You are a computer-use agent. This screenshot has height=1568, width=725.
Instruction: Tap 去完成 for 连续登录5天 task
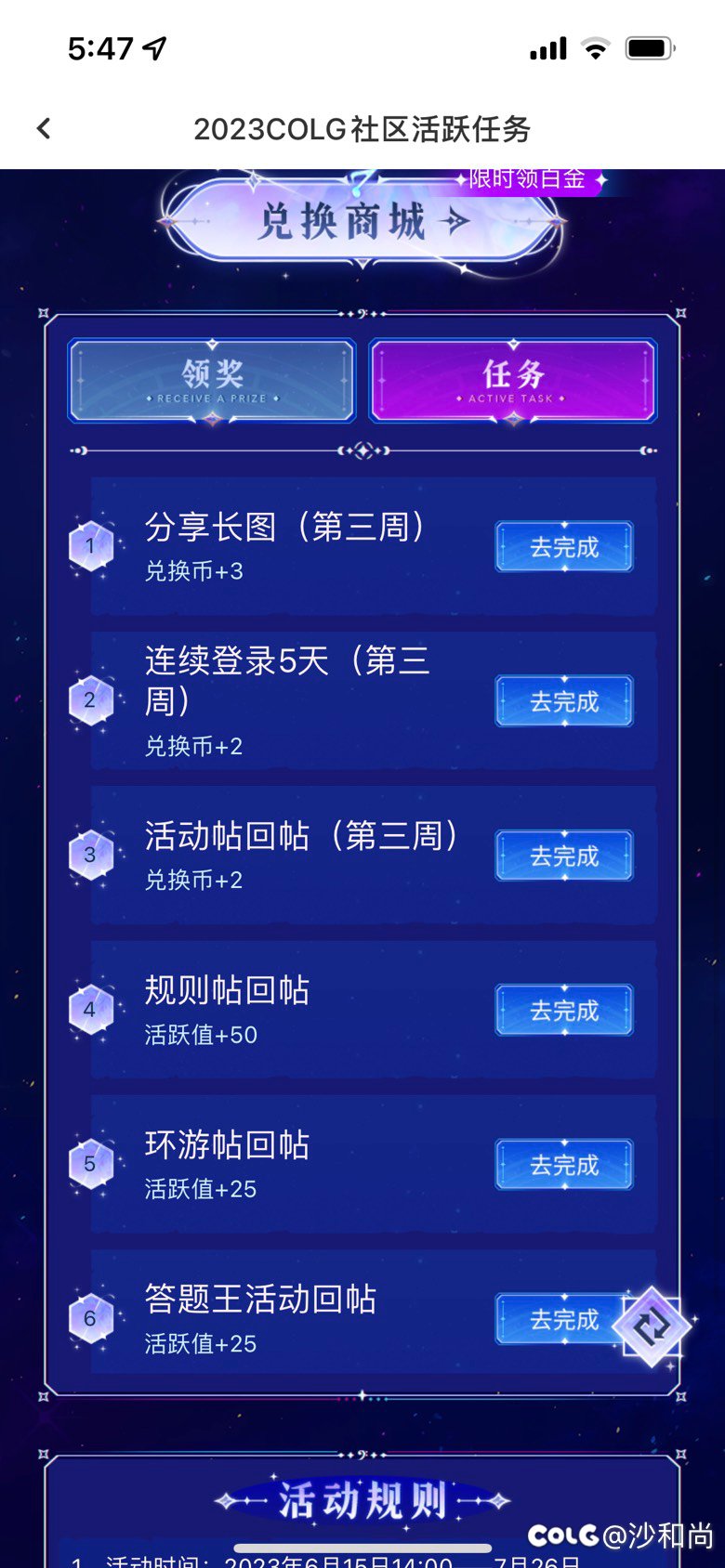pos(564,702)
